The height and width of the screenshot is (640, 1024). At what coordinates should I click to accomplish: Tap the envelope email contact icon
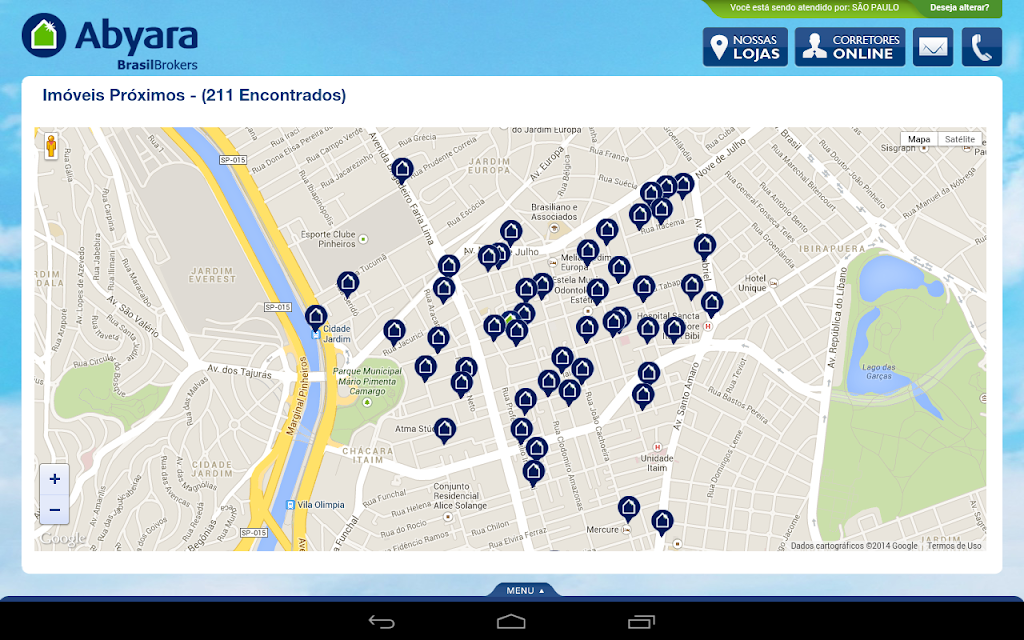click(x=933, y=47)
